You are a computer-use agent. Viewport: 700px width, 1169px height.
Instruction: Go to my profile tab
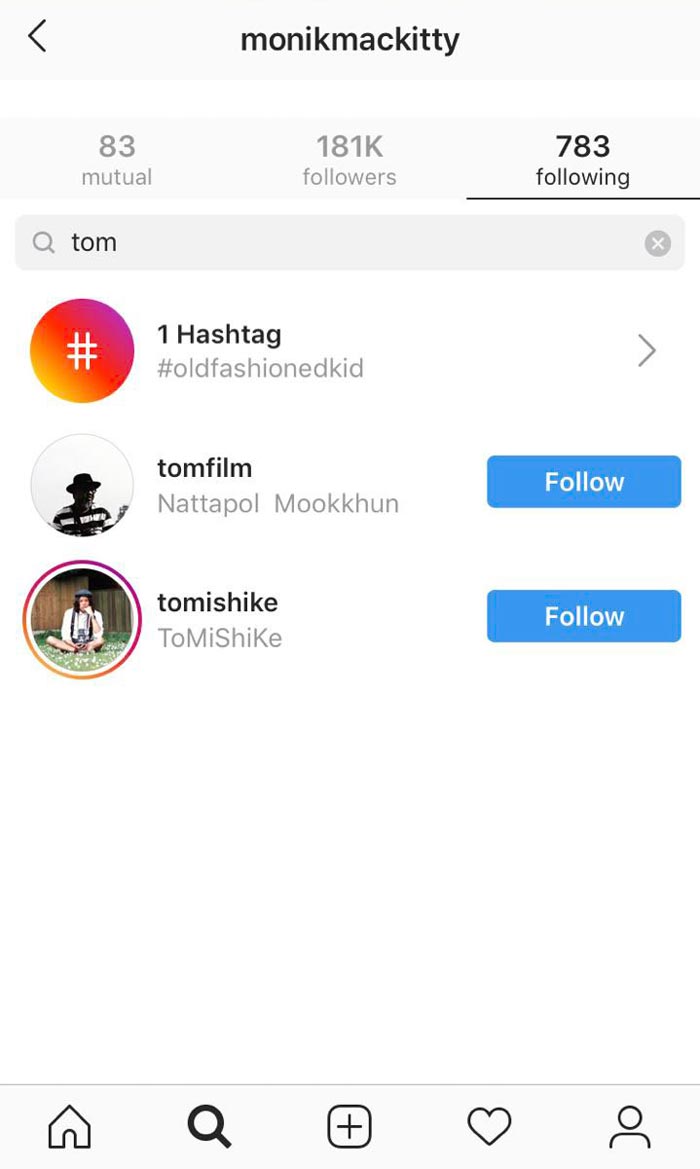pos(630,1128)
